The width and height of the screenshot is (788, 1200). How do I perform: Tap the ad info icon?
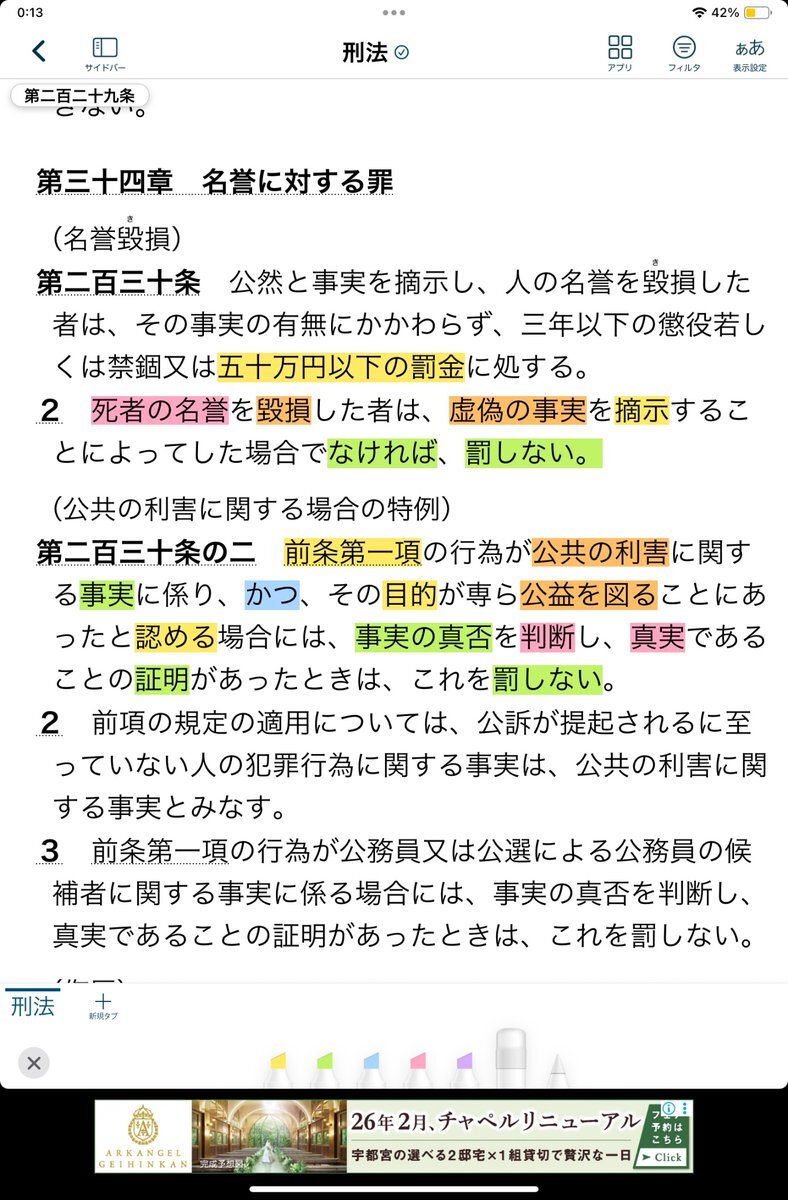pyautogui.click(x=668, y=1108)
